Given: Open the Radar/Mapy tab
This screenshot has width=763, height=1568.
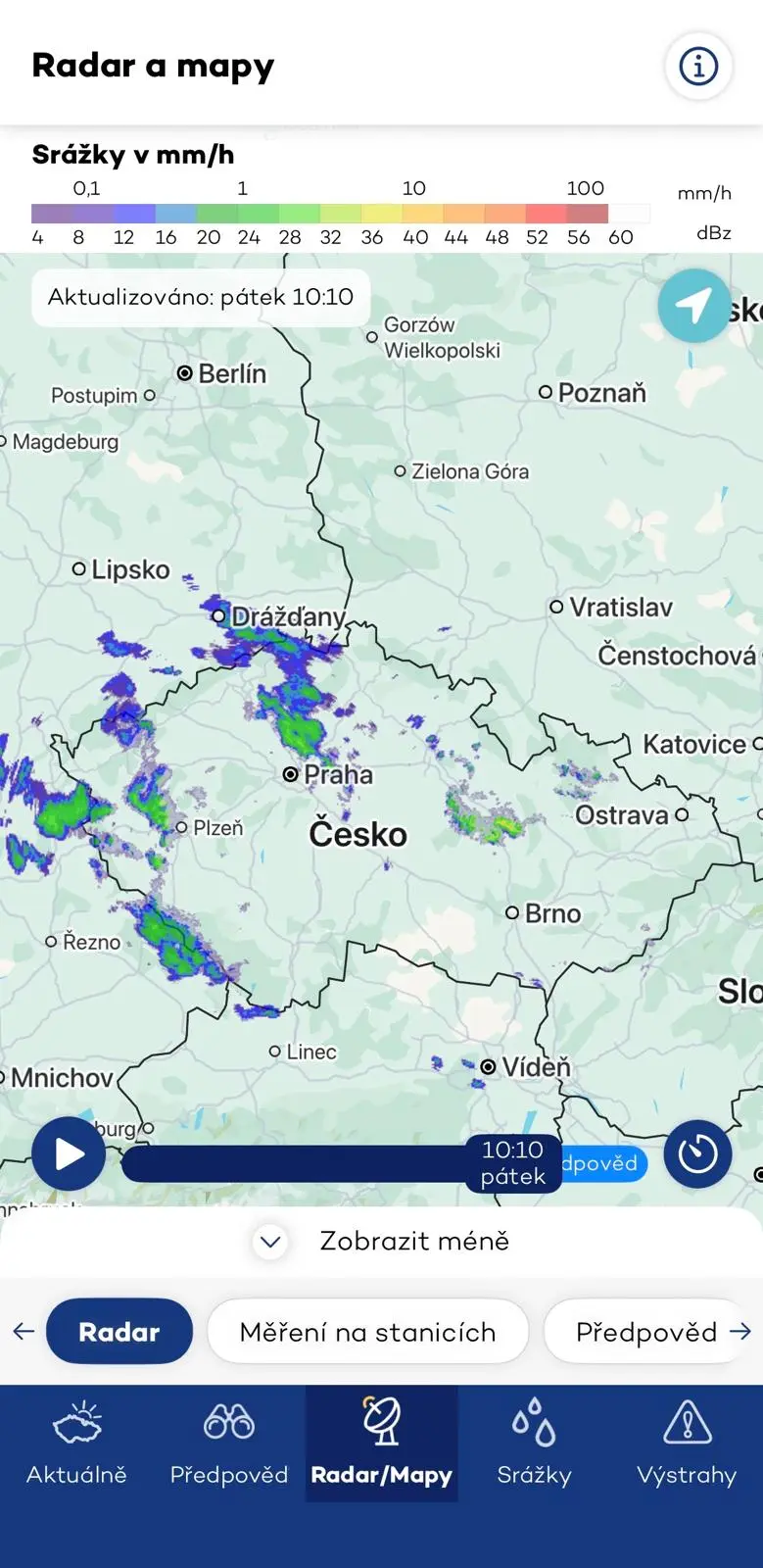Looking at the screenshot, I should pos(382,1444).
